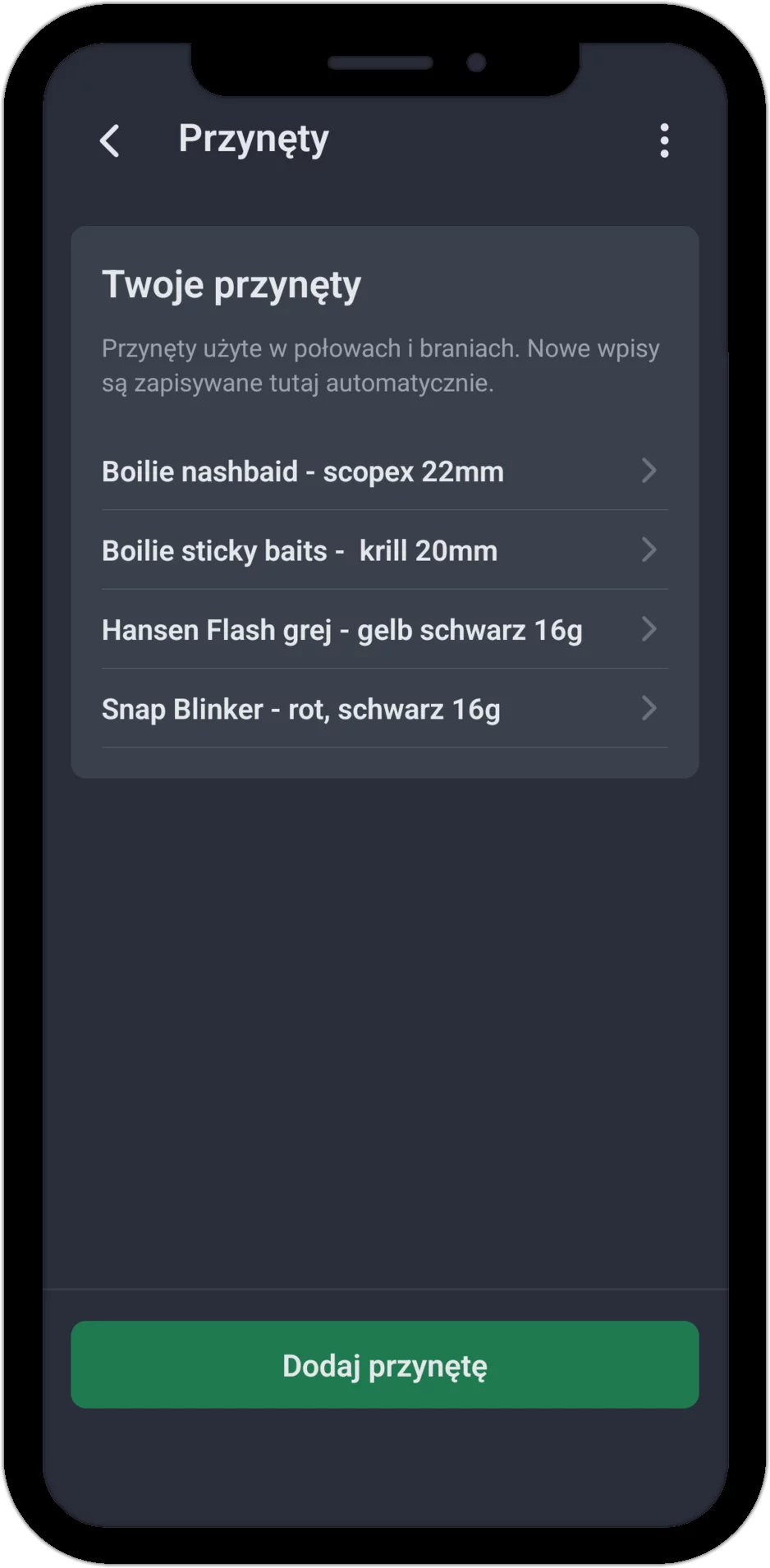Tap the Dodaj przynętę button
The height and width of the screenshot is (1568, 770).
click(x=385, y=1365)
